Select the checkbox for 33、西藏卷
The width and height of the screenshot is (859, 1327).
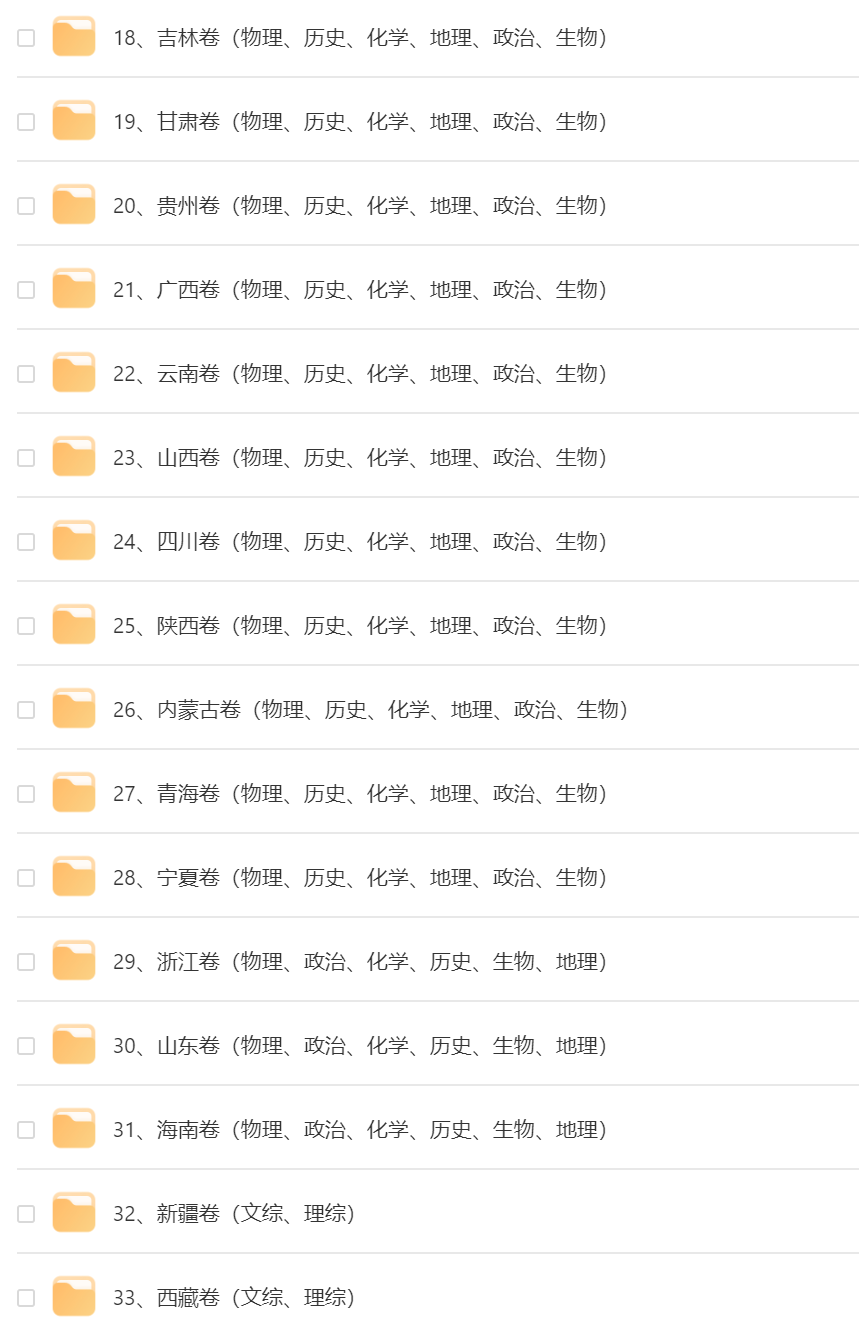pyautogui.click(x=26, y=1298)
